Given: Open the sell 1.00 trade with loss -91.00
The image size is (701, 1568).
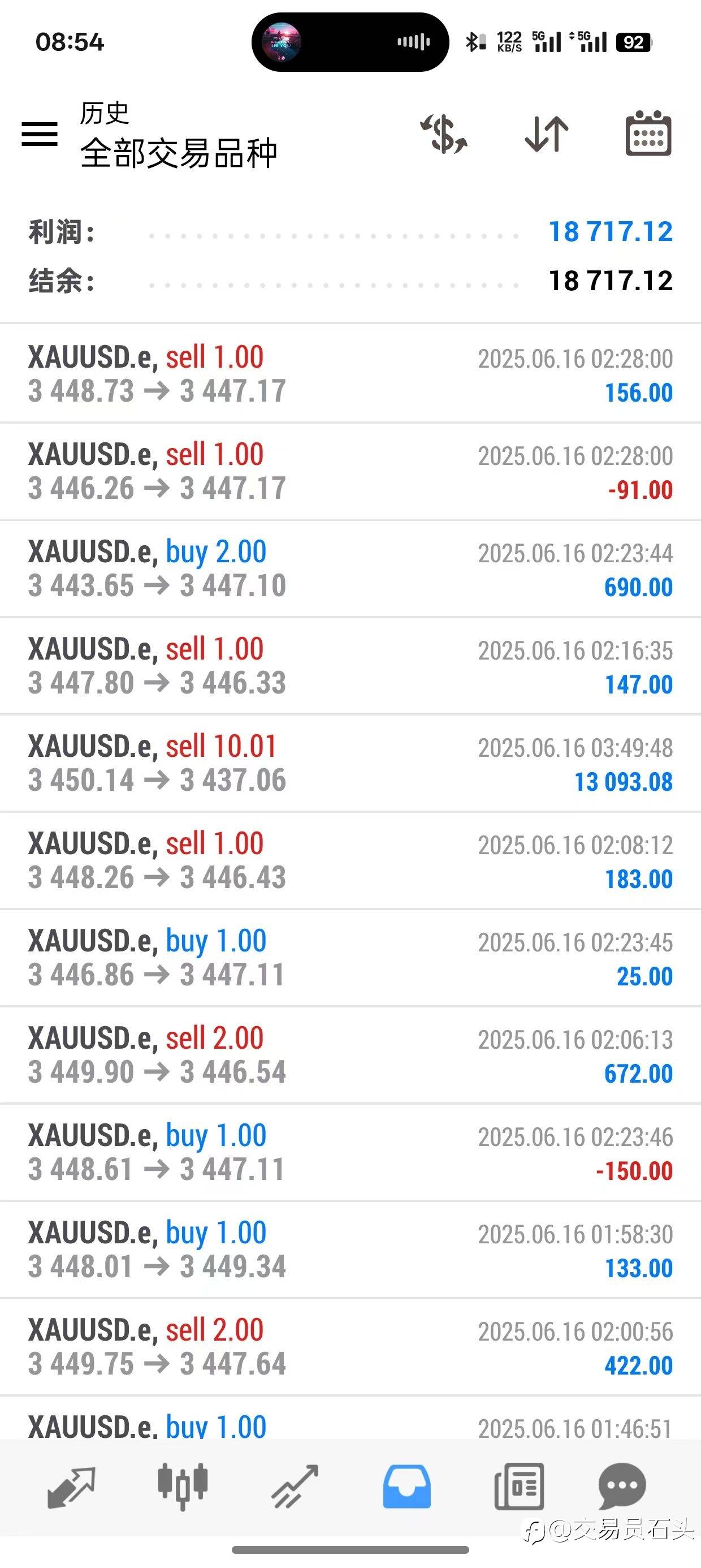Looking at the screenshot, I should click(x=350, y=471).
